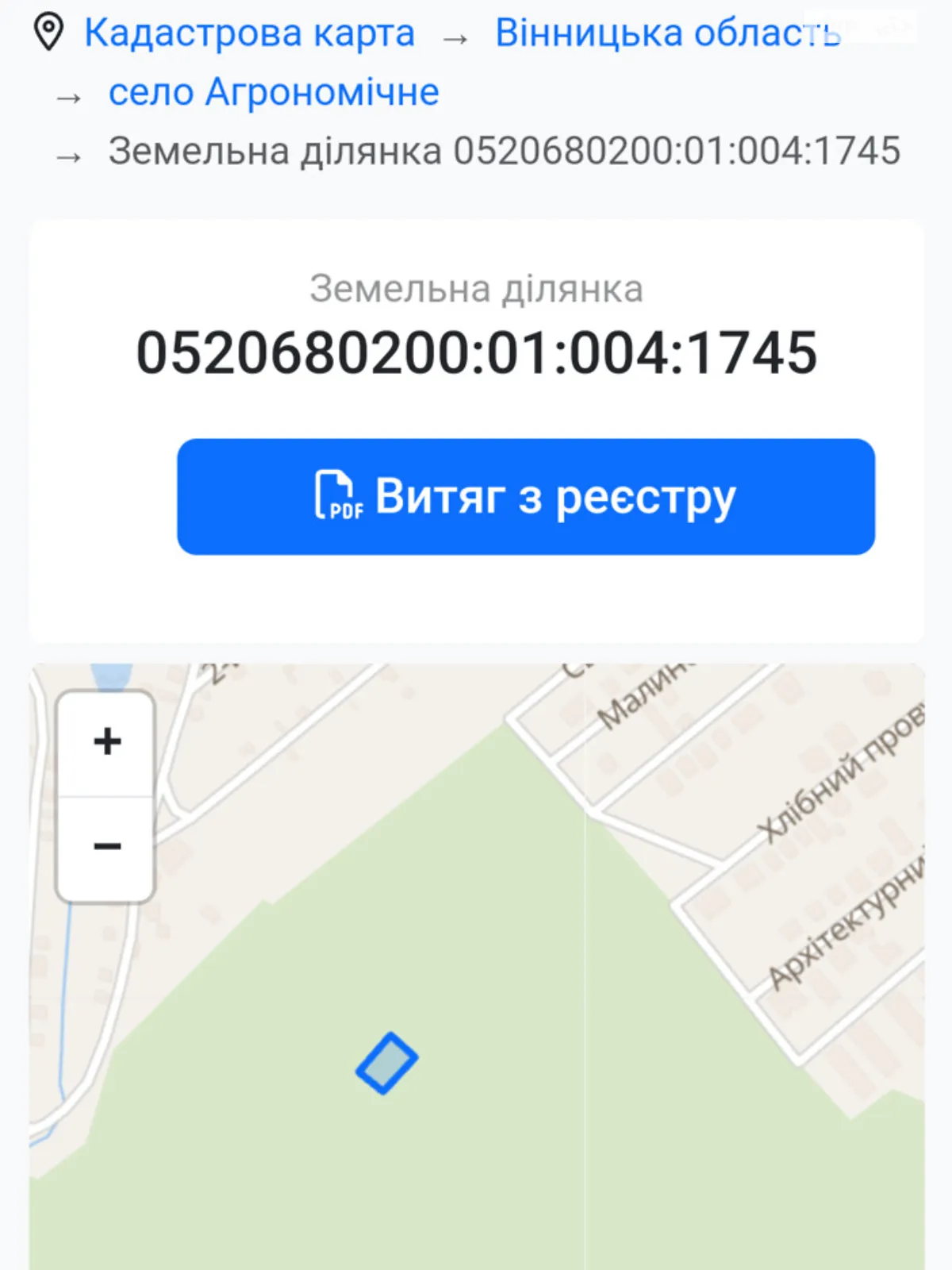
Task: Zoom in on the map
Action: click(x=106, y=743)
